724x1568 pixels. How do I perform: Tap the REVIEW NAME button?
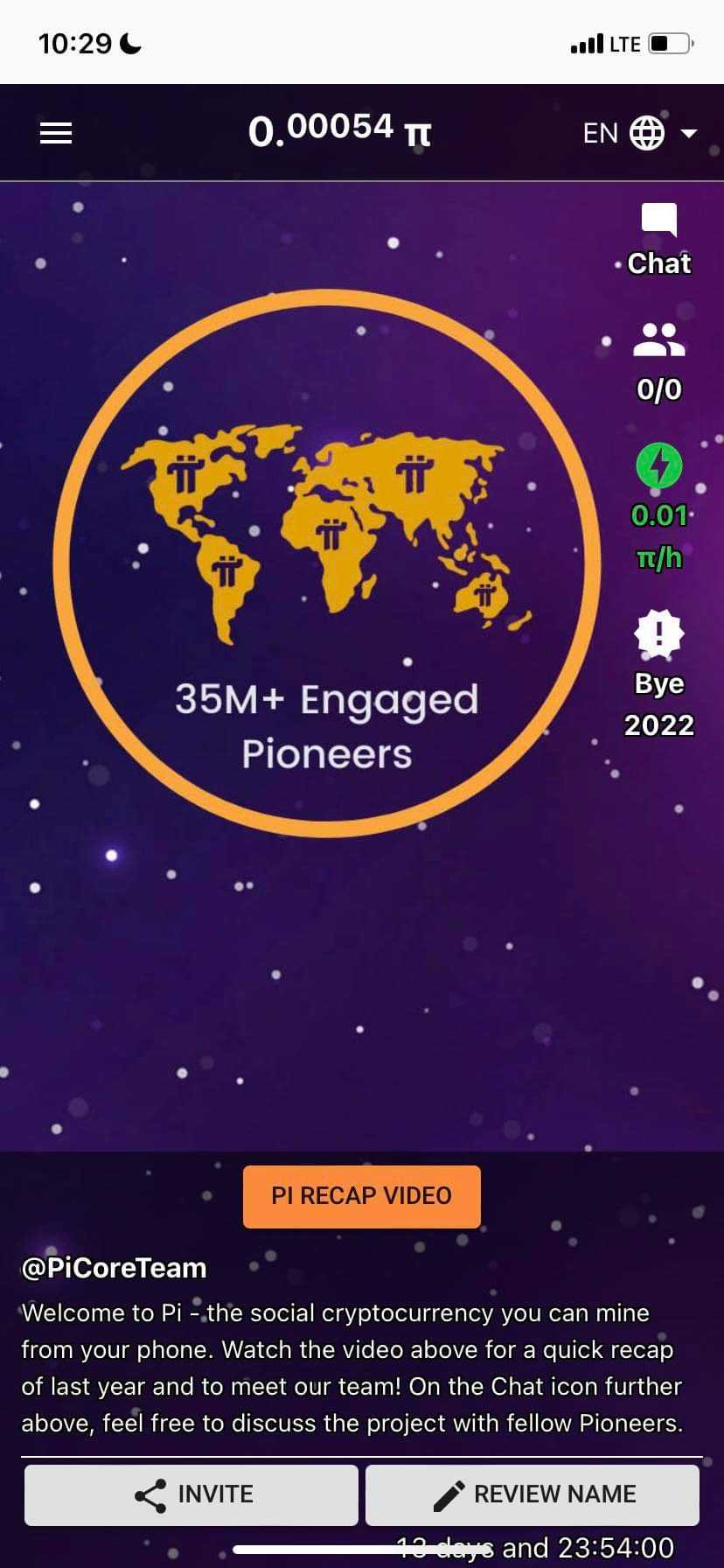point(533,1494)
